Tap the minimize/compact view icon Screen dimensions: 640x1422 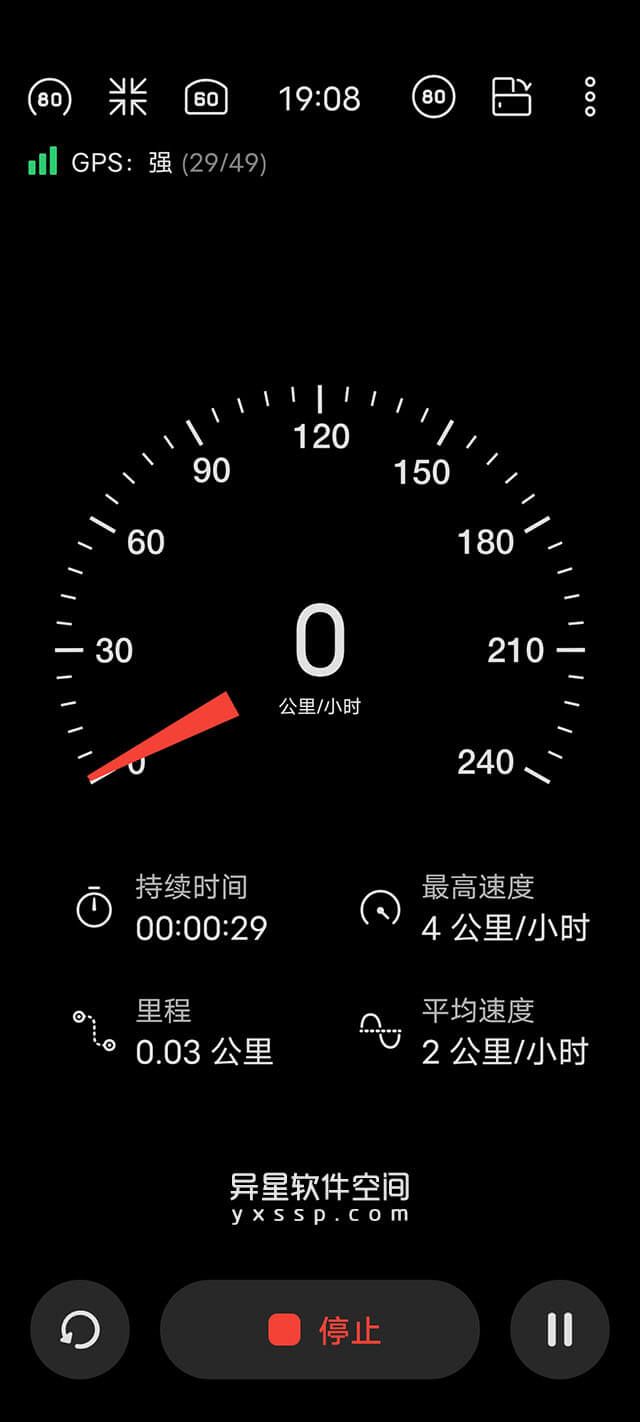click(x=128, y=98)
